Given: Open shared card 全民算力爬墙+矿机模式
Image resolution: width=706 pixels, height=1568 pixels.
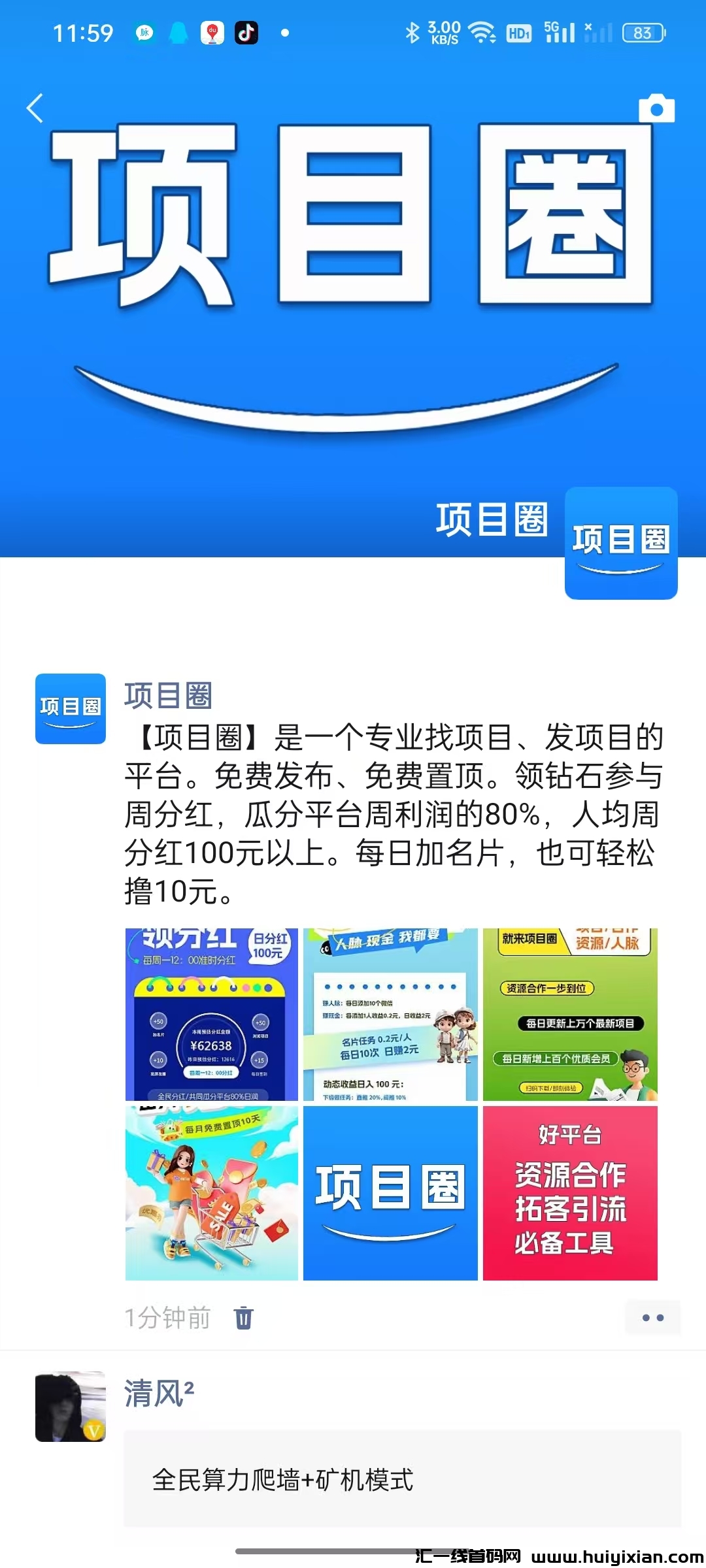Looking at the screenshot, I should click(402, 1480).
